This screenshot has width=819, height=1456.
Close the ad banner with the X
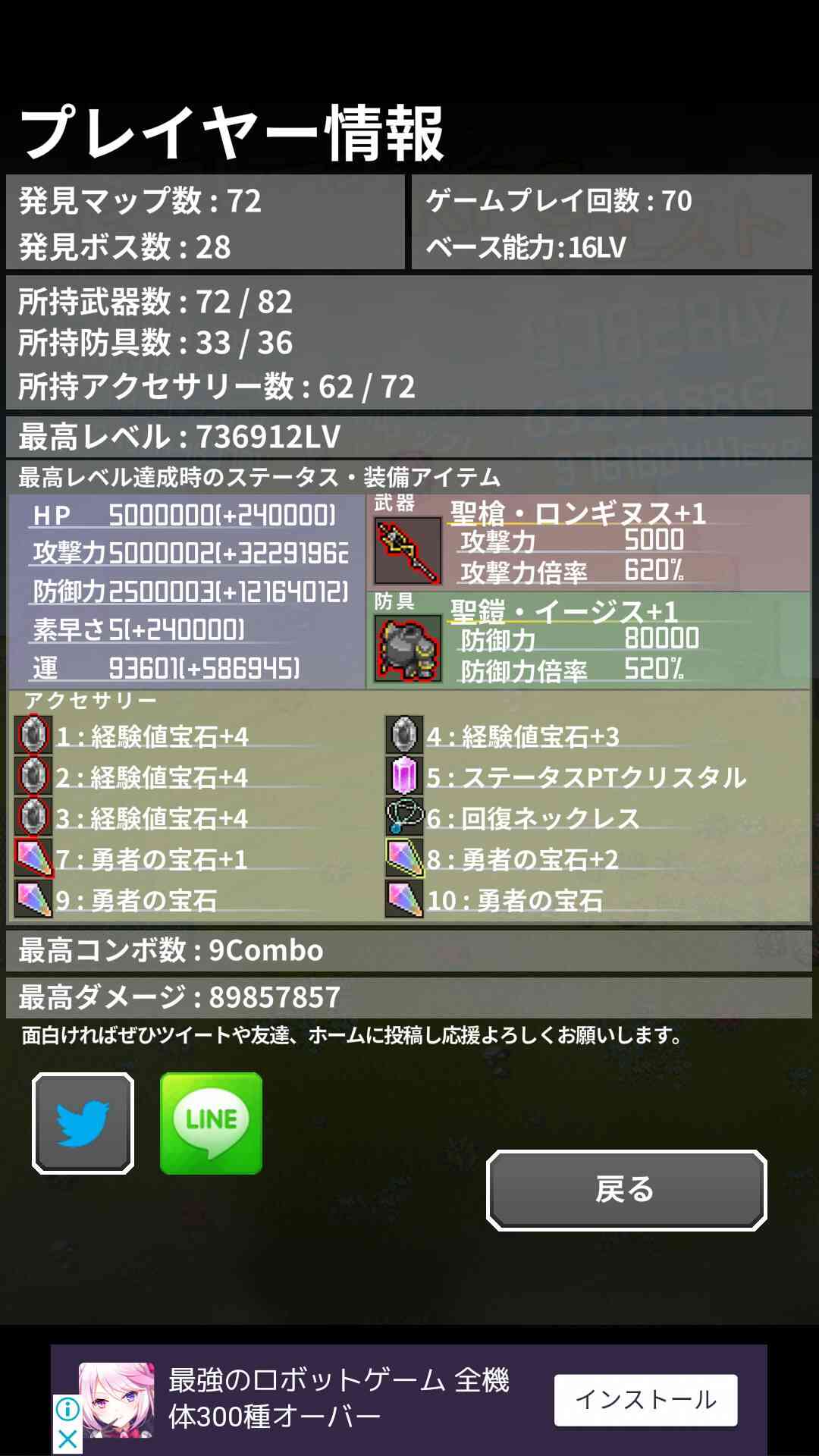coord(67,1439)
